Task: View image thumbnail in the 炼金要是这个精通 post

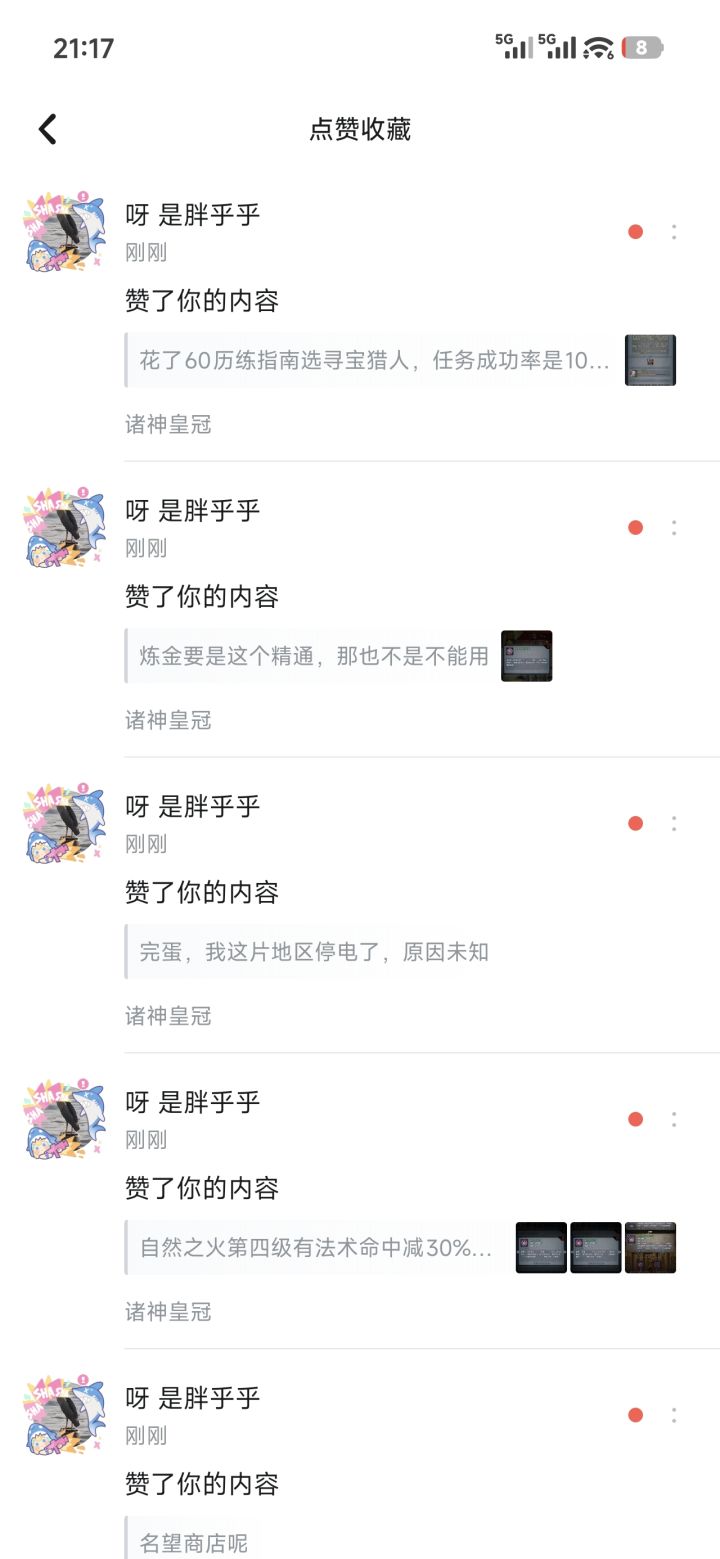Action: pos(527,656)
